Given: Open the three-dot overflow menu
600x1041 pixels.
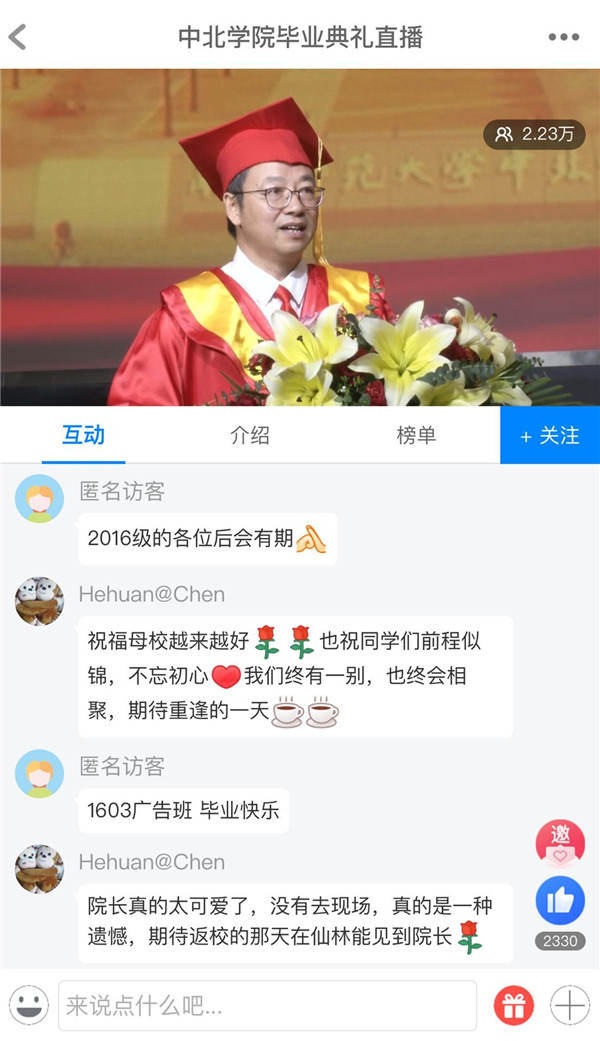Looking at the screenshot, I should click(x=563, y=38).
